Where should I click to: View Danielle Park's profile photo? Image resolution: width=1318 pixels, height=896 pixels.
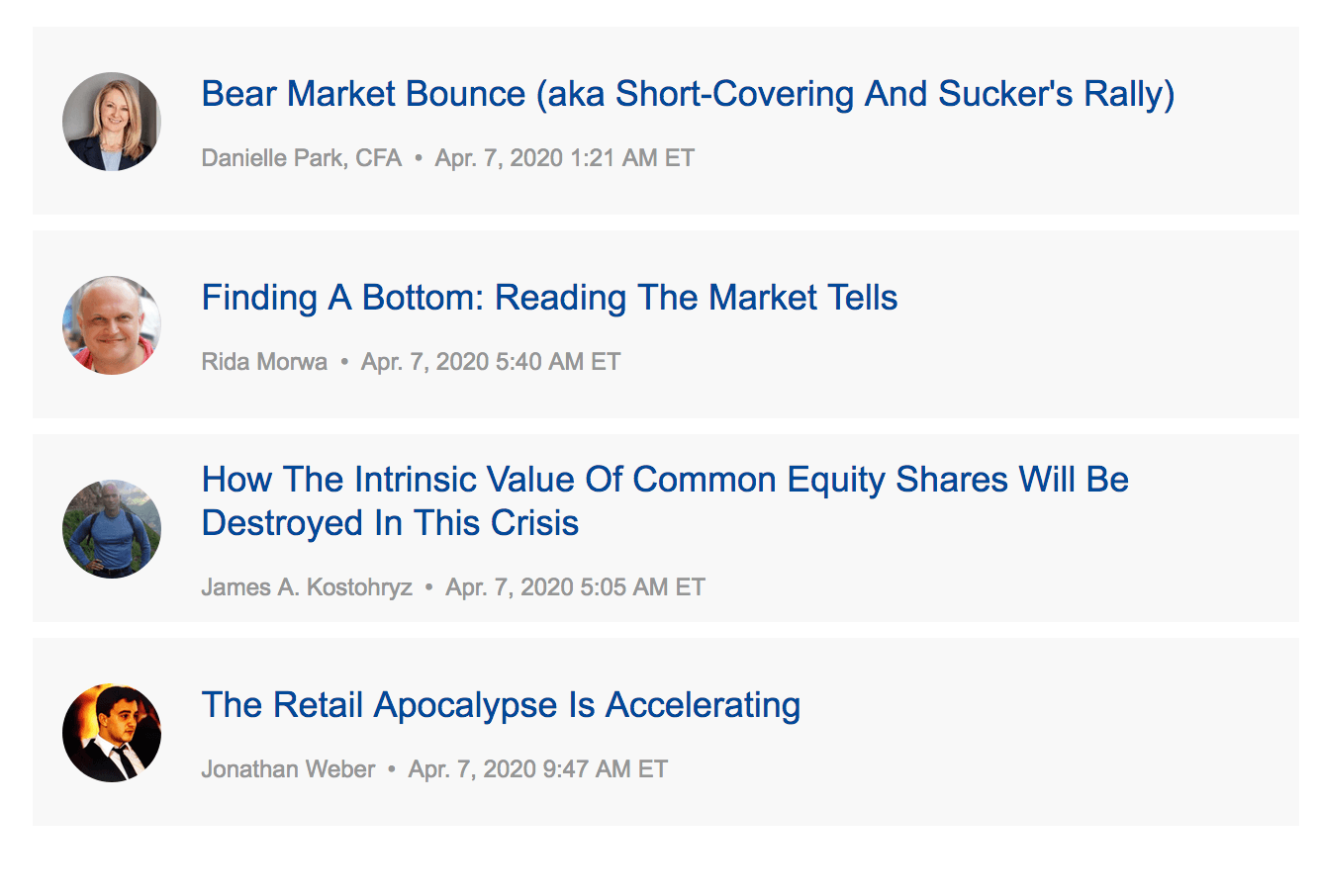(112, 122)
